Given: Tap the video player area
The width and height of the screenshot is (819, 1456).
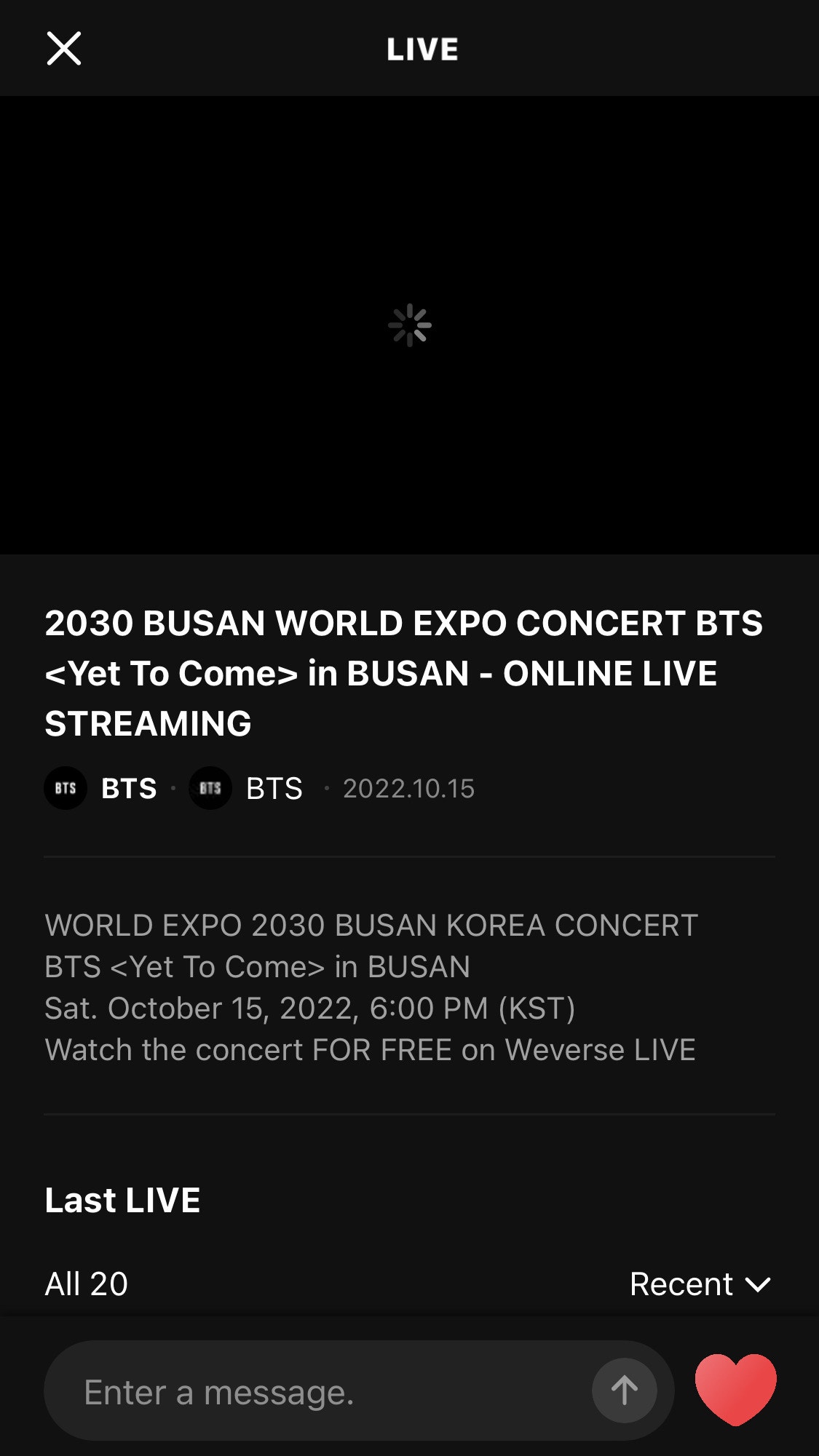Looking at the screenshot, I should (x=409, y=325).
